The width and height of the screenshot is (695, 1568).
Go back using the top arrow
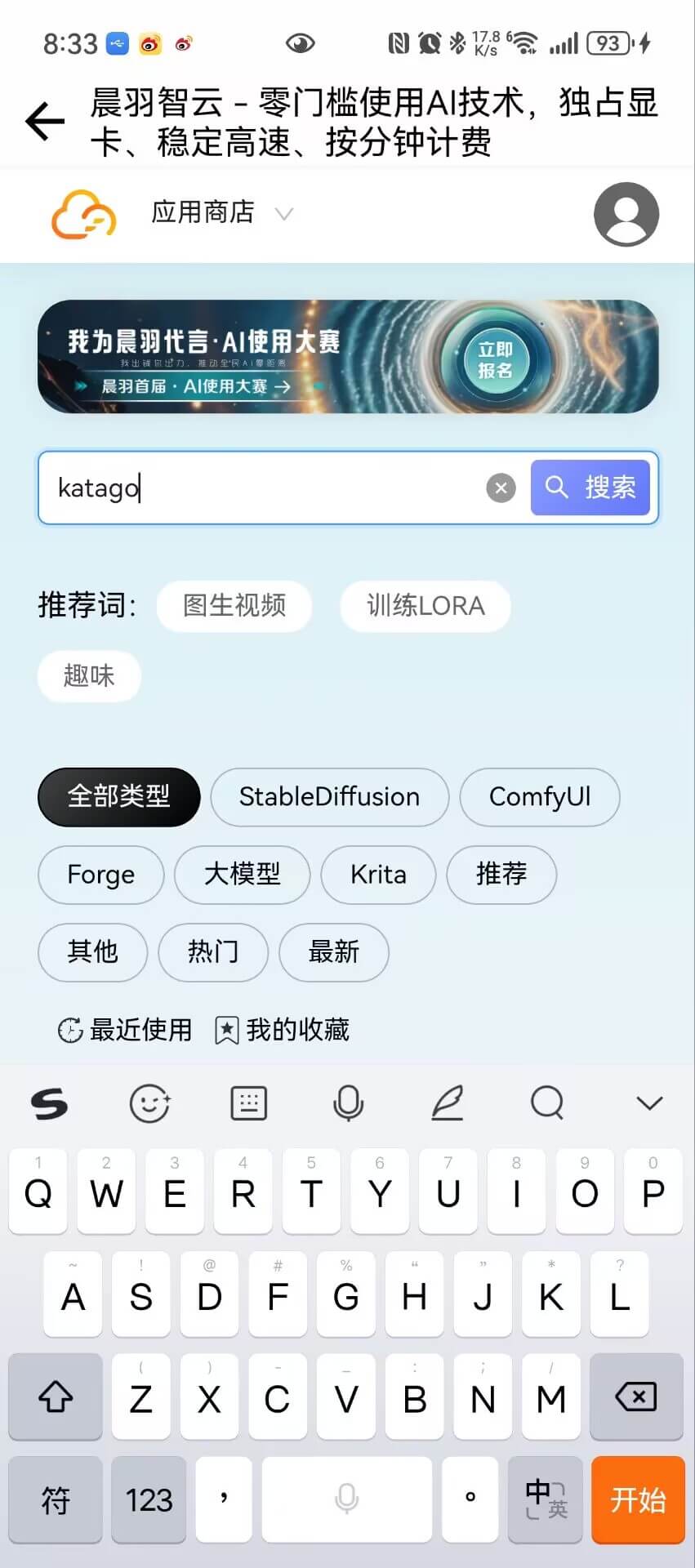(45, 122)
